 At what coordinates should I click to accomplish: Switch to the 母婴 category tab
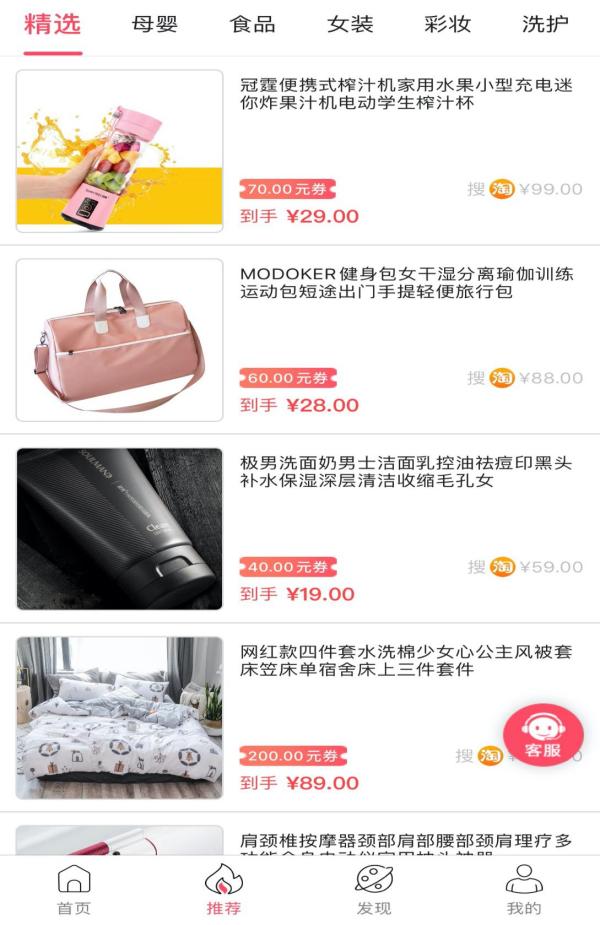tap(155, 25)
